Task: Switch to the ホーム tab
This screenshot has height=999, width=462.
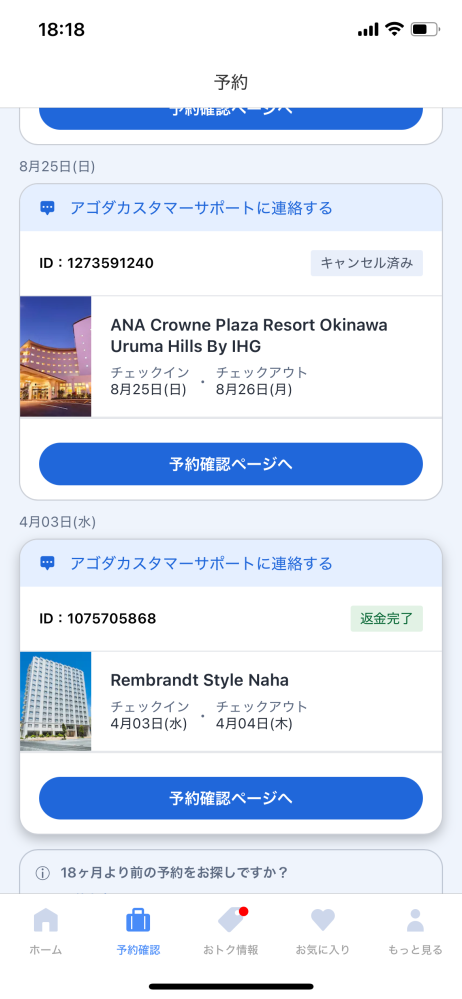Action: (46, 931)
